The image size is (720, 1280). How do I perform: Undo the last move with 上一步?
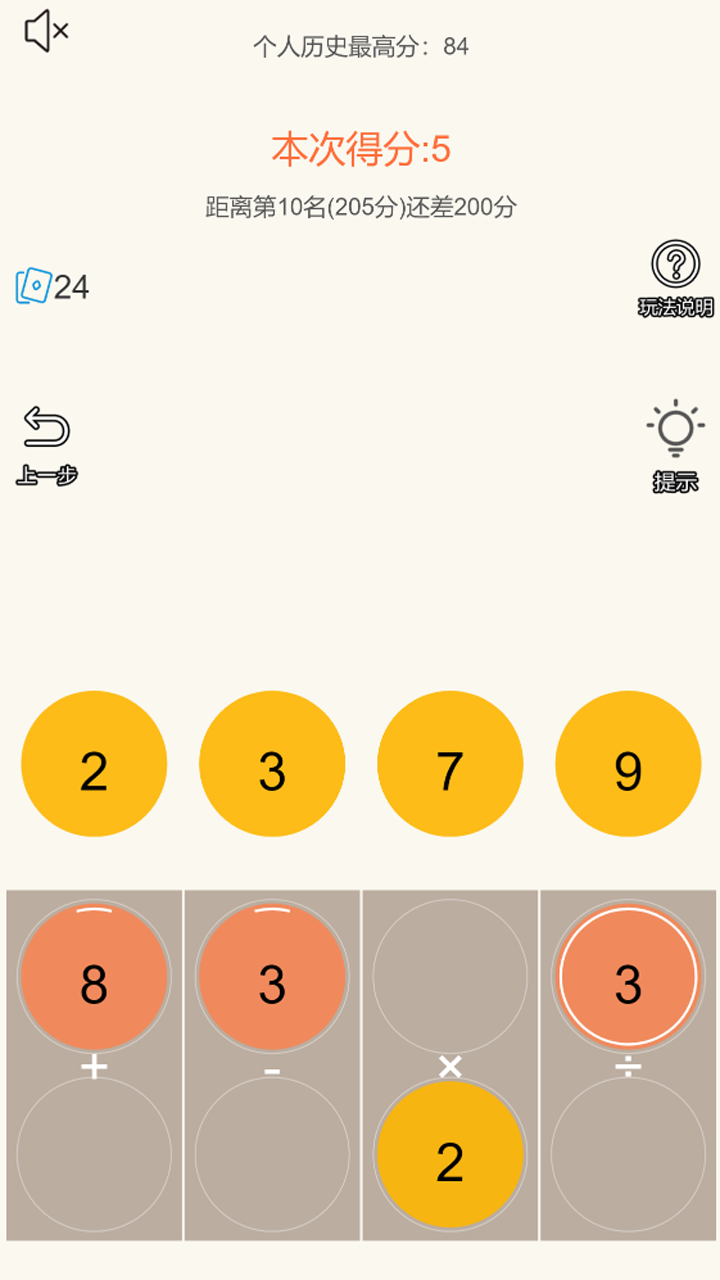click(x=46, y=443)
